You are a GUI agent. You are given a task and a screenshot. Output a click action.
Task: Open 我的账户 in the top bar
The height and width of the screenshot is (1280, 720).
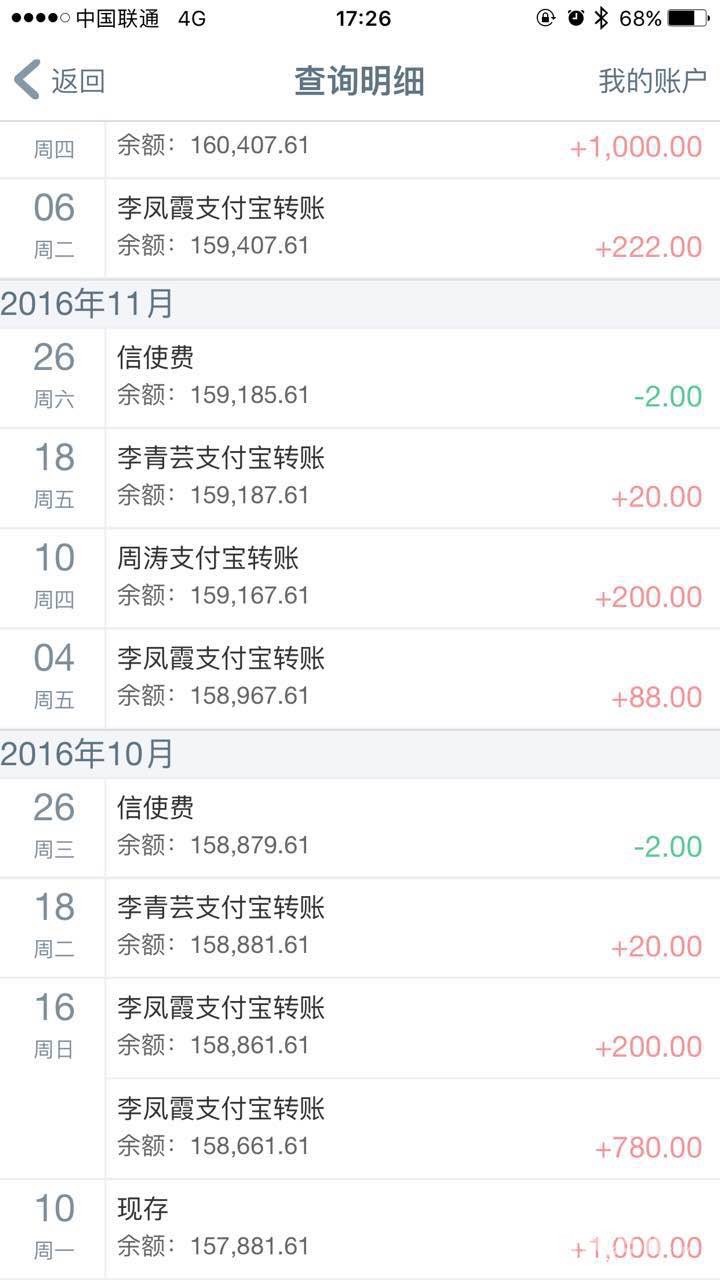(x=652, y=80)
